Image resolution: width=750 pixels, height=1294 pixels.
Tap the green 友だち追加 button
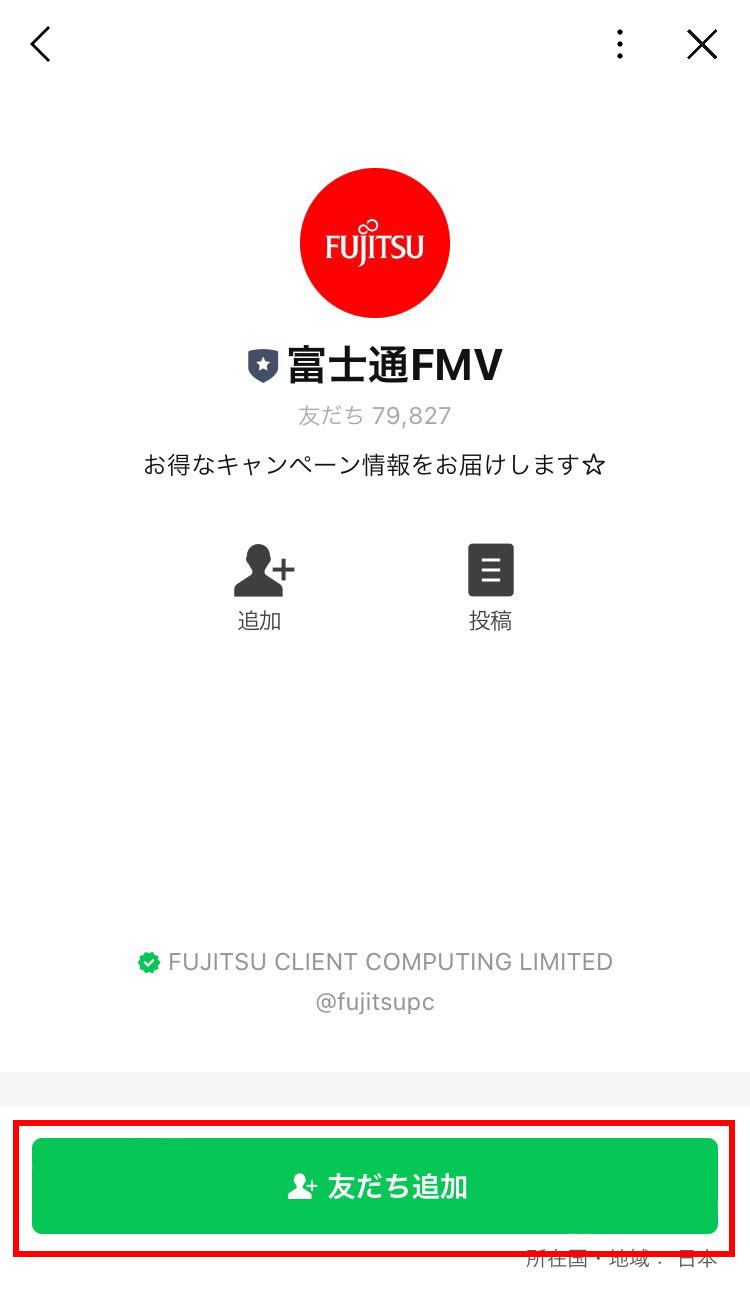[375, 1186]
